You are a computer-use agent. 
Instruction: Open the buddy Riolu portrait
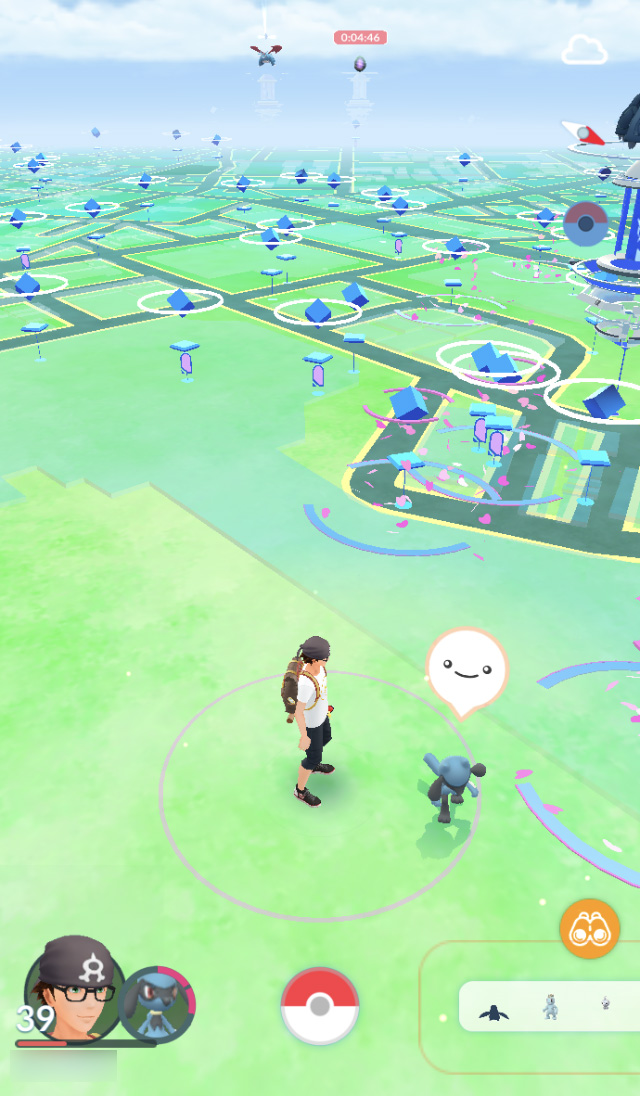click(x=157, y=1003)
